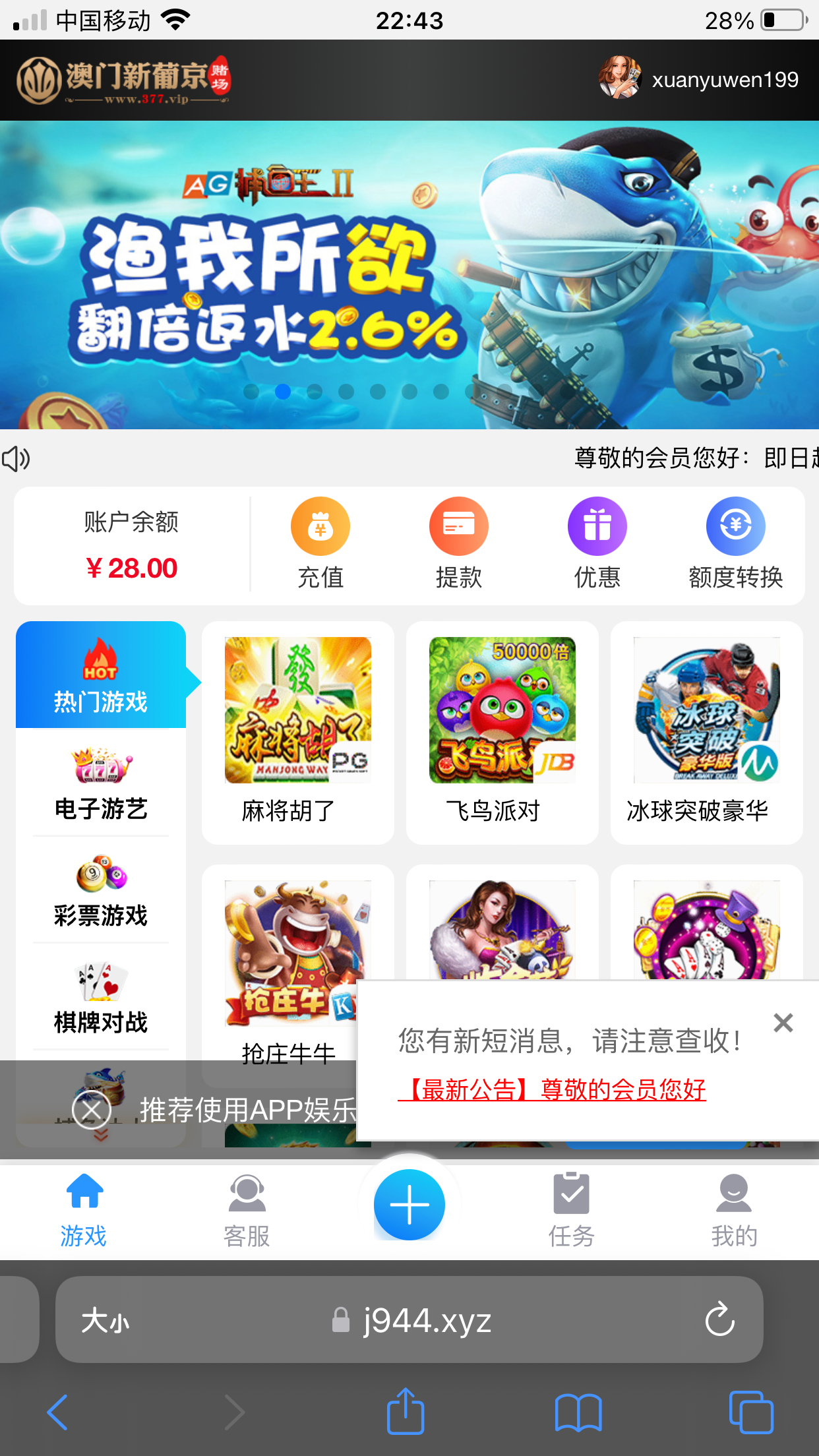Viewport: 819px width, 1456px height.
Task: Select the 棋牌对战 category
Action: point(101,998)
